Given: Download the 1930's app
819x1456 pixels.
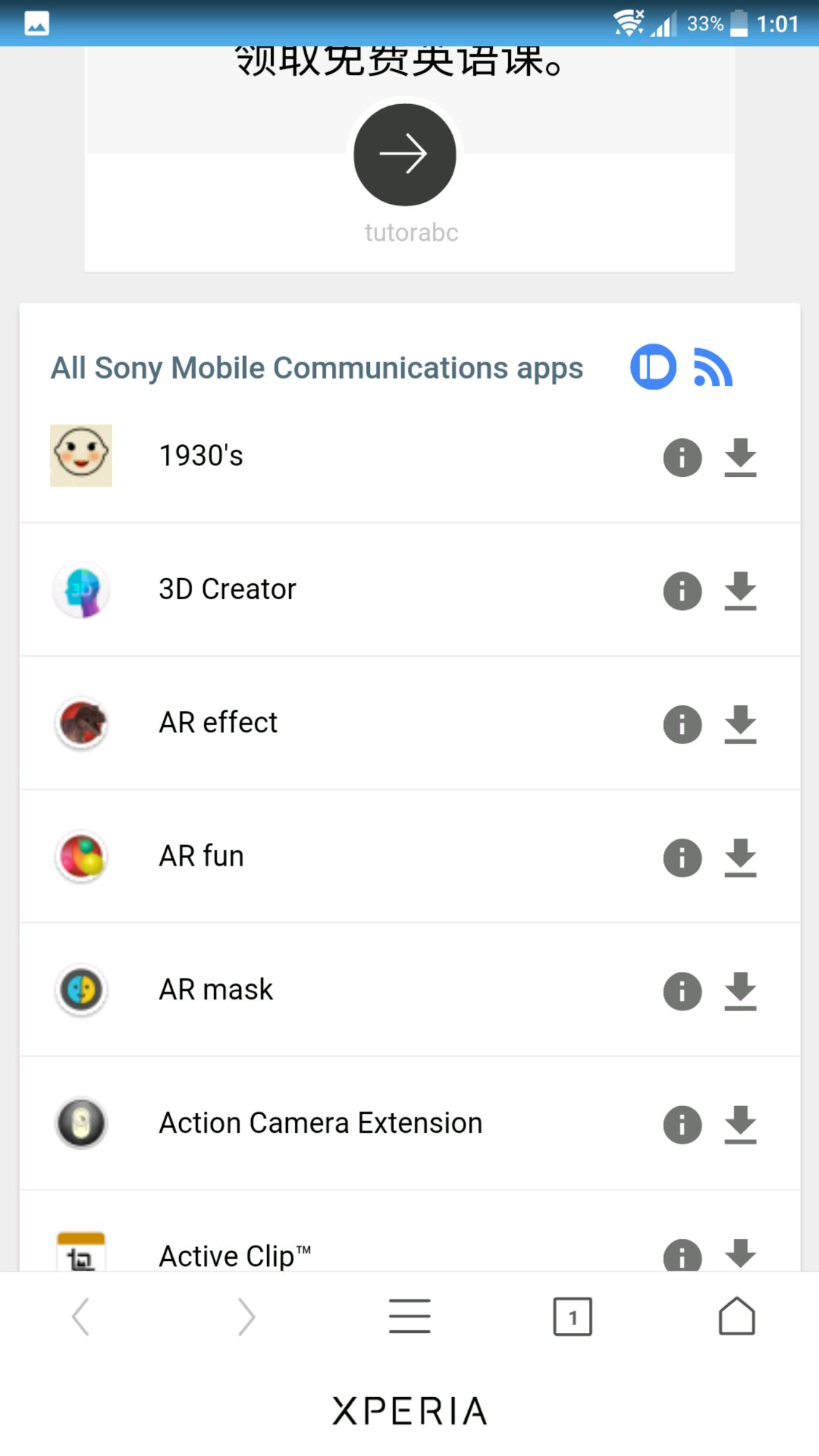Looking at the screenshot, I should click(740, 458).
